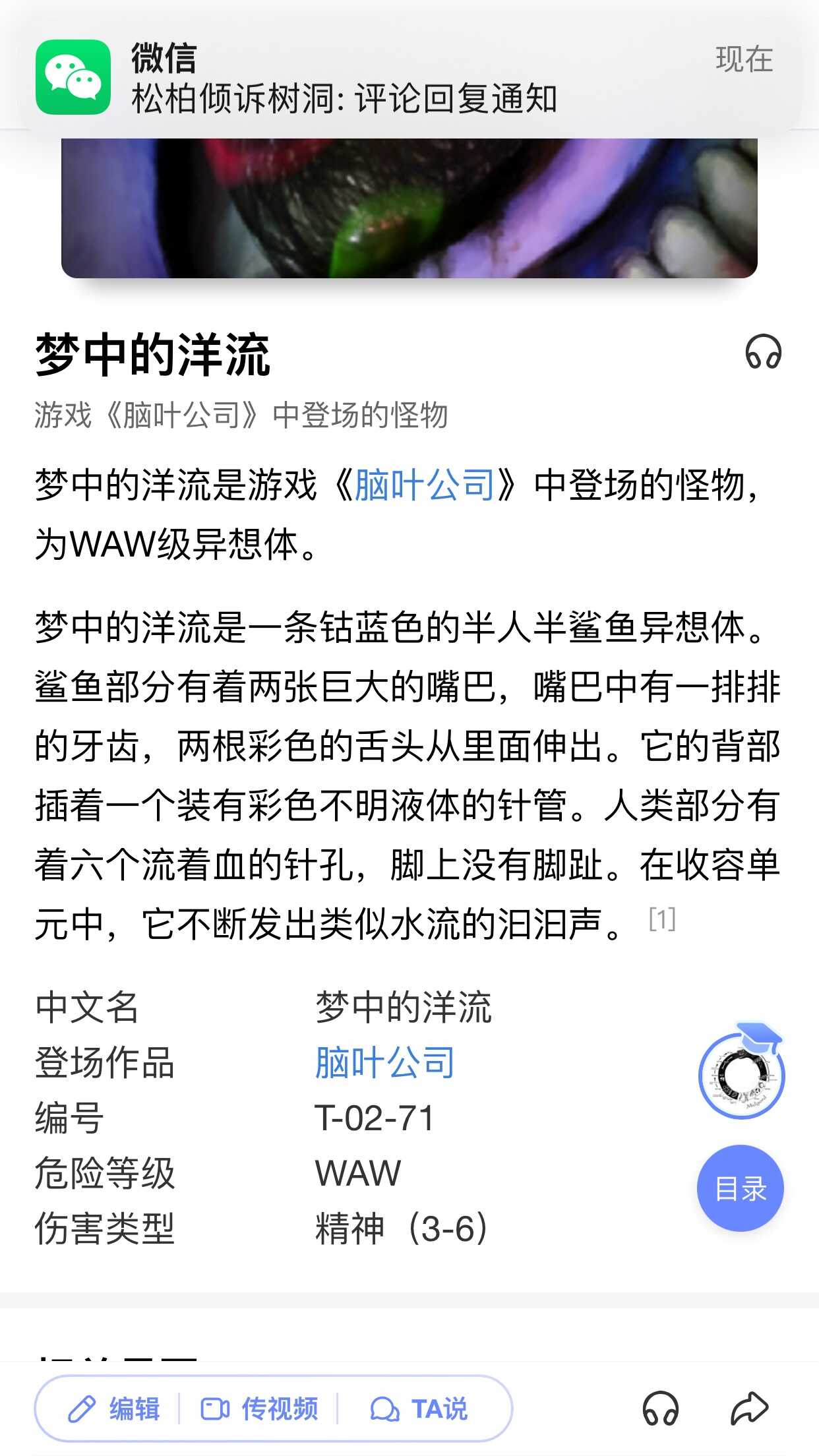Share this entry with the arrow icon
The height and width of the screenshot is (1456, 819).
pyautogui.click(x=749, y=1409)
